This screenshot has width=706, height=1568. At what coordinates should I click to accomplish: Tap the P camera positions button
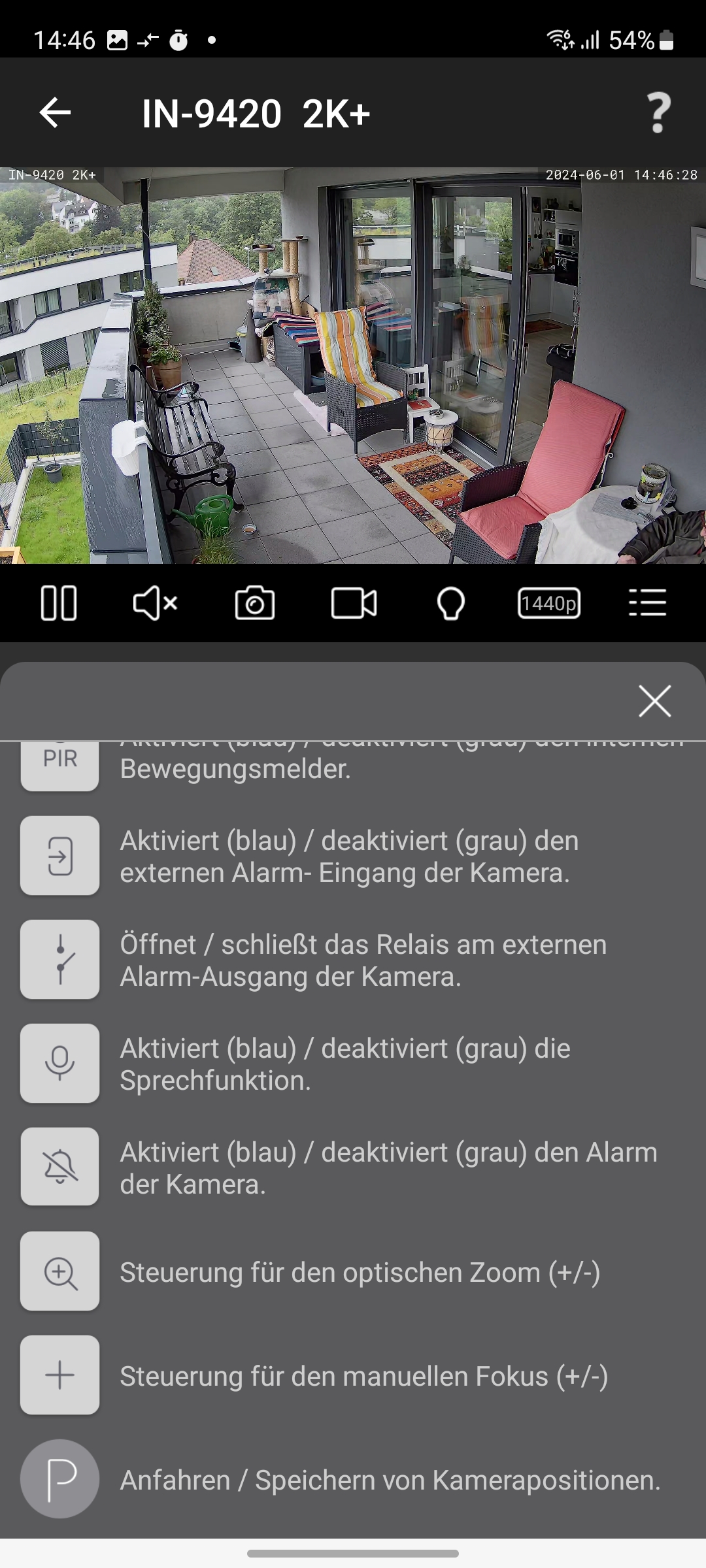(x=60, y=1479)
